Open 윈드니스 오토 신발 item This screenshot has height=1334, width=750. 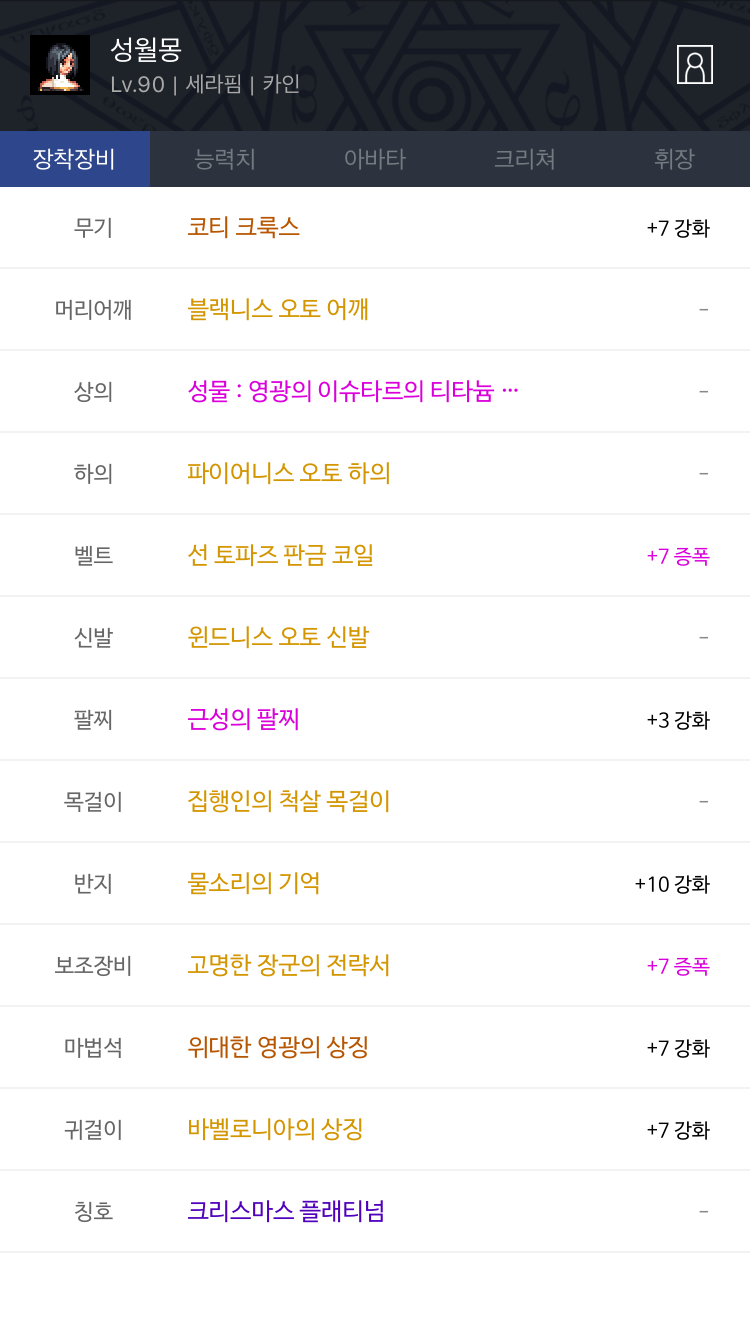pos(278,637)
